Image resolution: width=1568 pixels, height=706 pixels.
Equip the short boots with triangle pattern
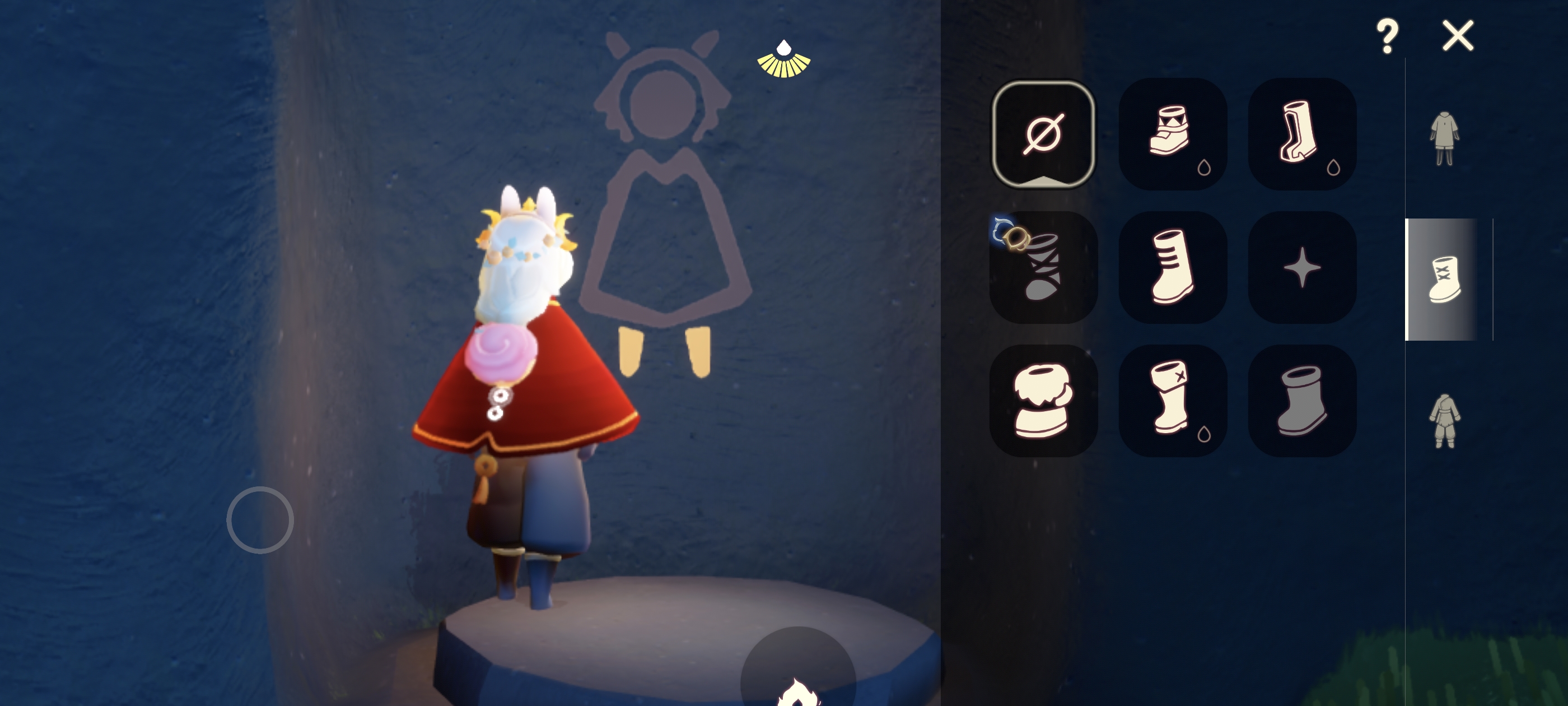1172,133
